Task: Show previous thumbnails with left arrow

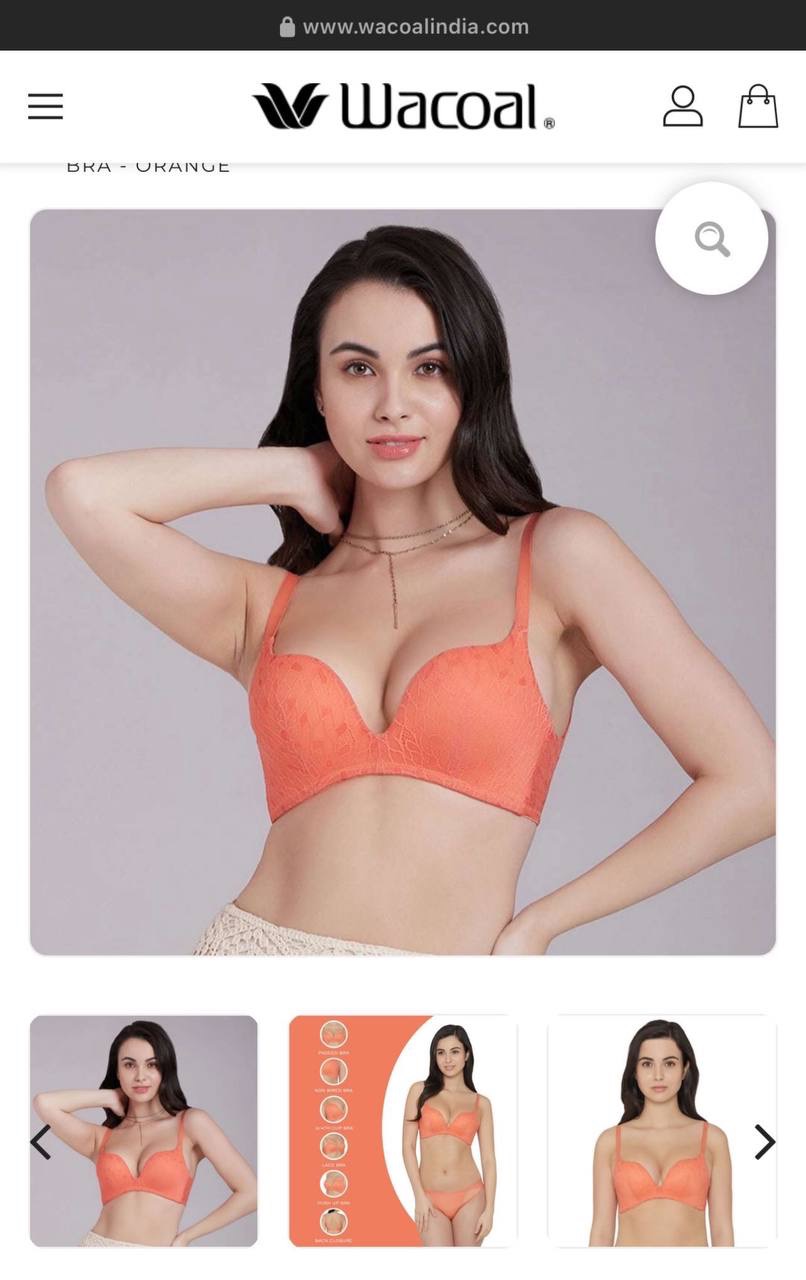Action: (41, 1141)
